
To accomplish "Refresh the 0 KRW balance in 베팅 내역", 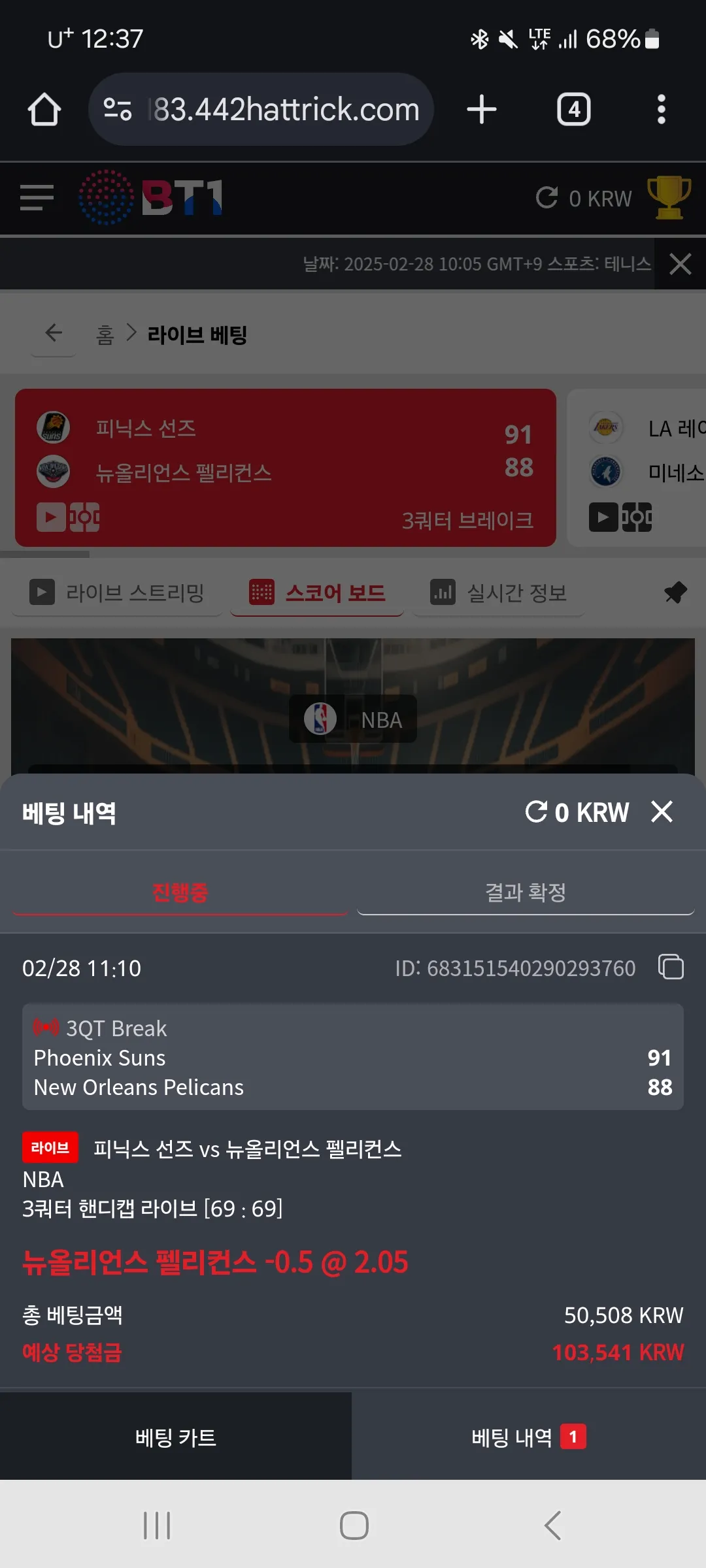I will point(537,811).
